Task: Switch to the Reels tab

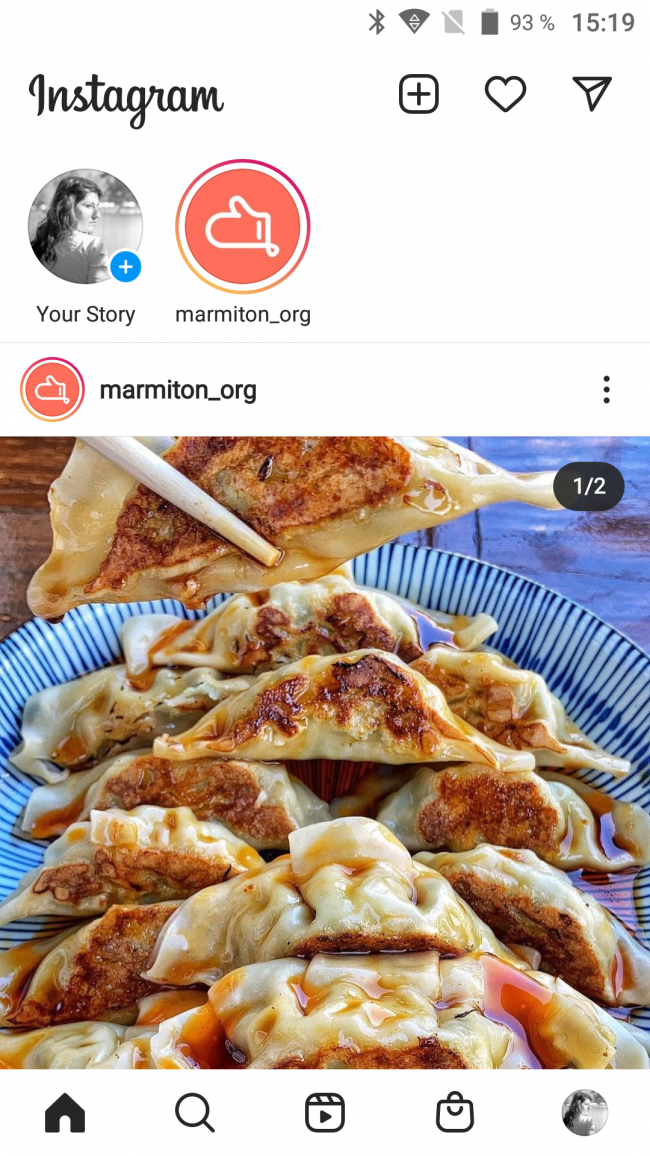Action: point(325,1113)
